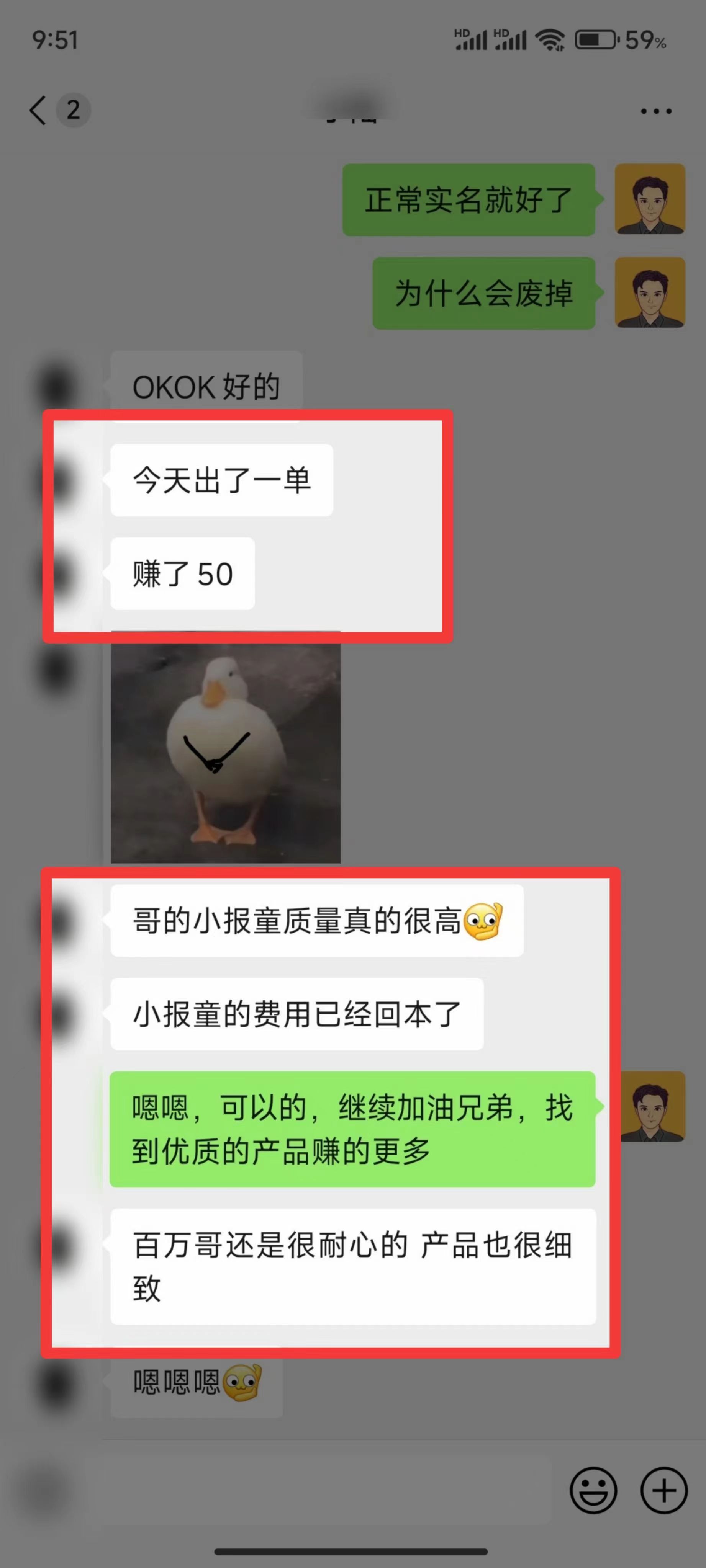Open the chat's three-dot menu
This screenshot has height=1568, width=706.
[656, 111]
